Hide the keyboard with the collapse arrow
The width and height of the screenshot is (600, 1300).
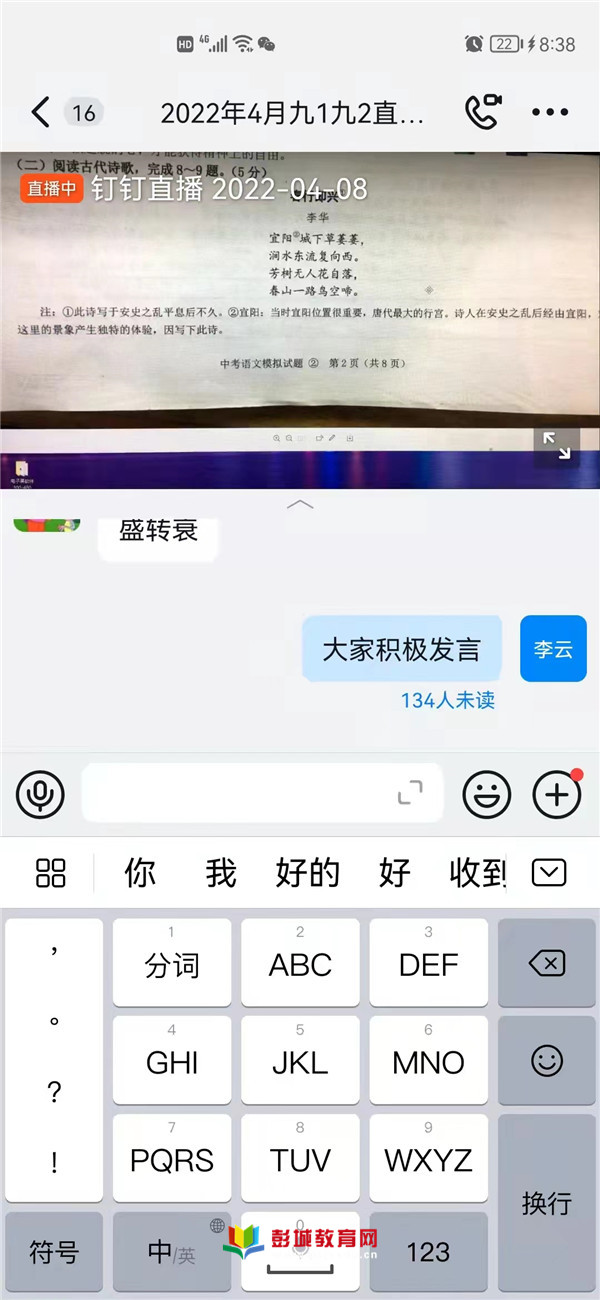549,873
